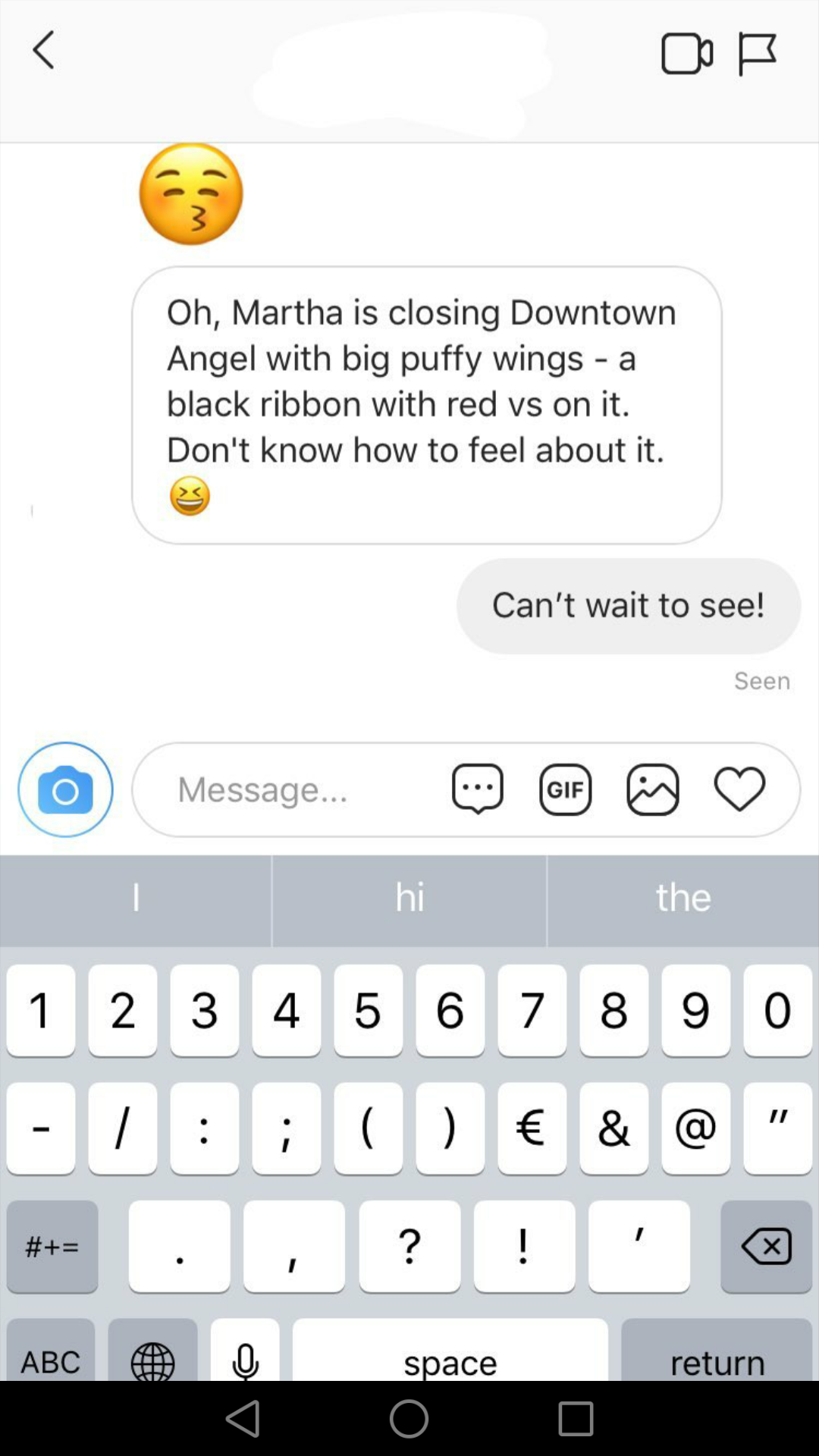Send a heart reaction
The image size is (819, 1456).
[739, 789]
